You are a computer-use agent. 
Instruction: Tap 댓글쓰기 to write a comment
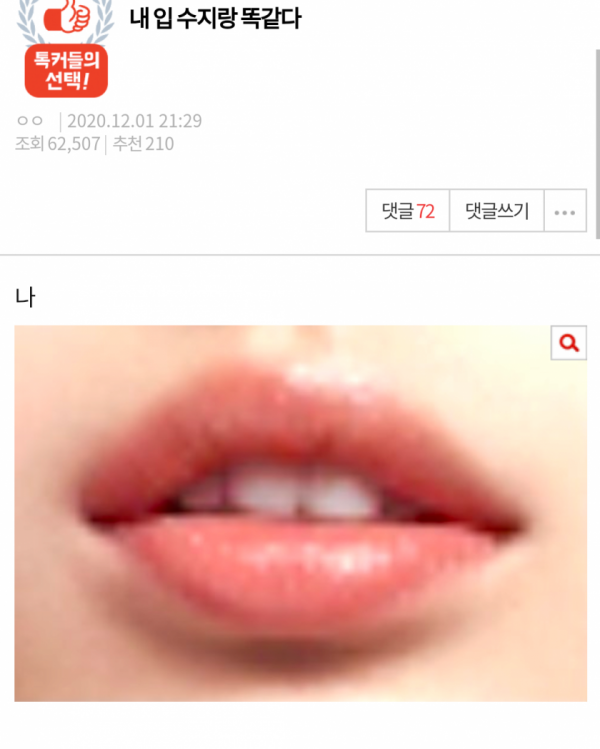pyautogui.click(x=497, y=211)
